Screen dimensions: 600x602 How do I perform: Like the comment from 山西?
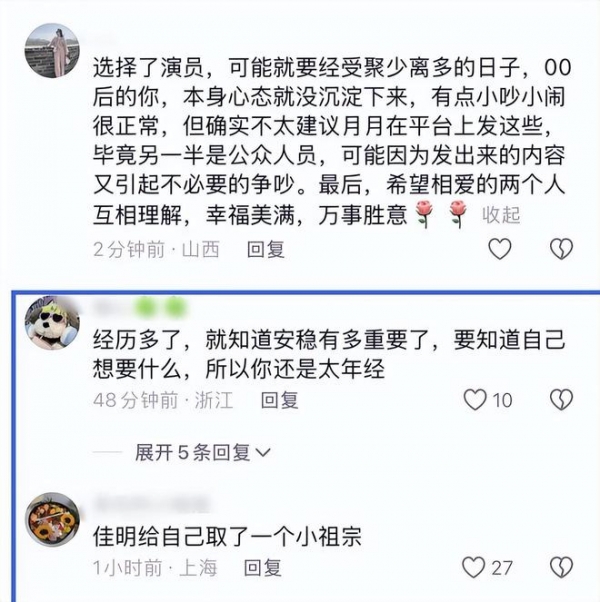pos(500,249)
